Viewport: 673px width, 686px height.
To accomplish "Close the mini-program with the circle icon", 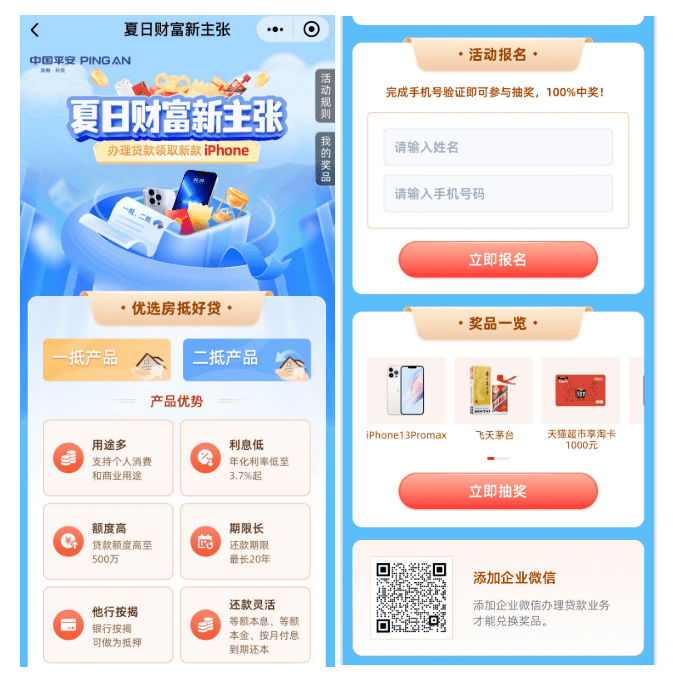I will 311,30.
